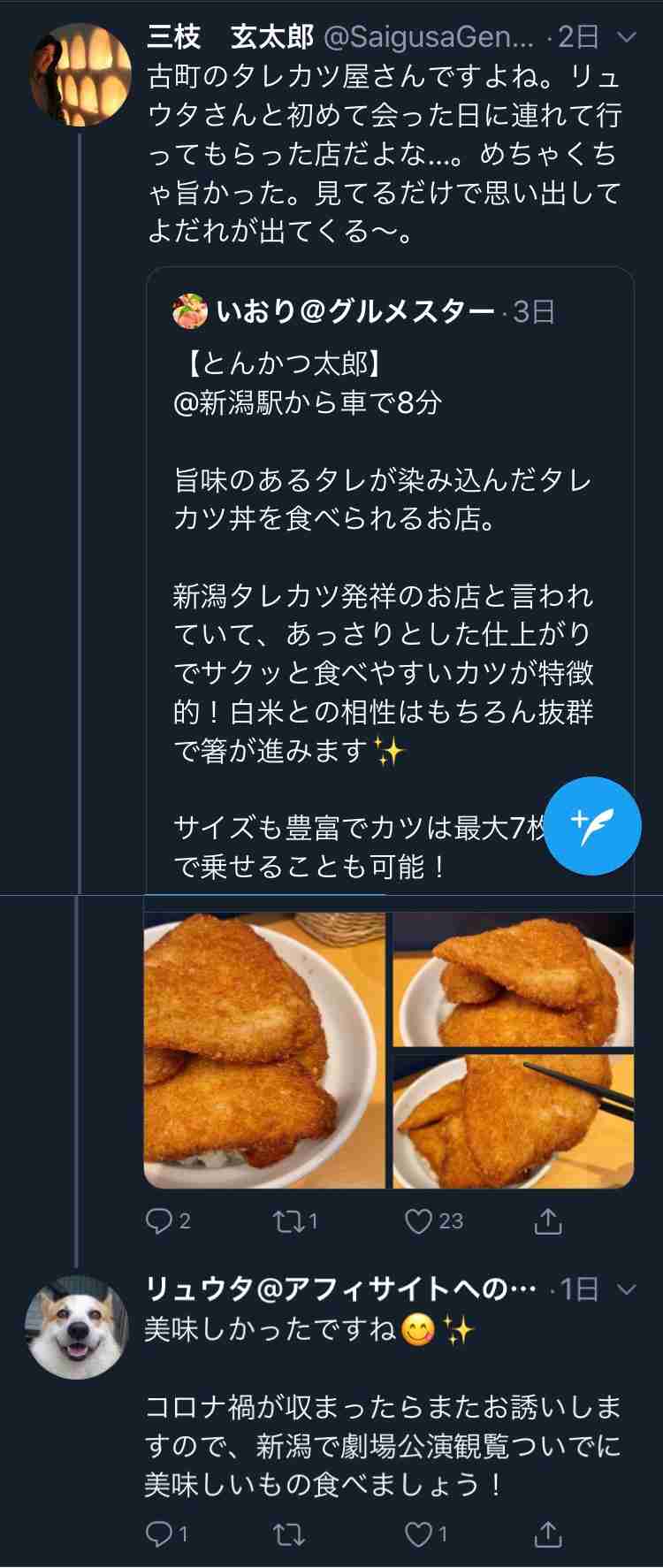663x1568 pixels.
Task: Expand the dropdown arrow on 三枝 玄太郎's tweet
Action: [x=626, y=38]
